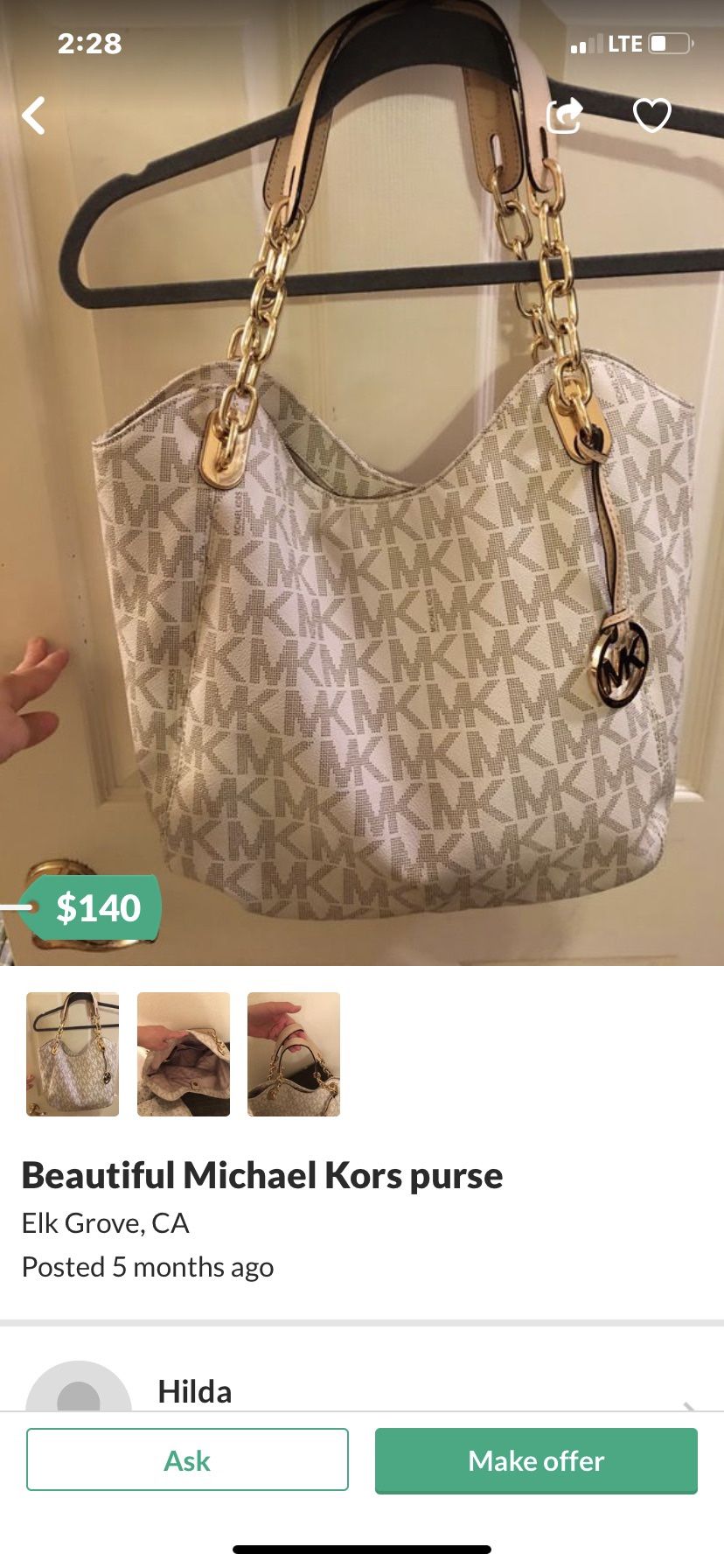Go back with the back arrow

click(33, 115)
